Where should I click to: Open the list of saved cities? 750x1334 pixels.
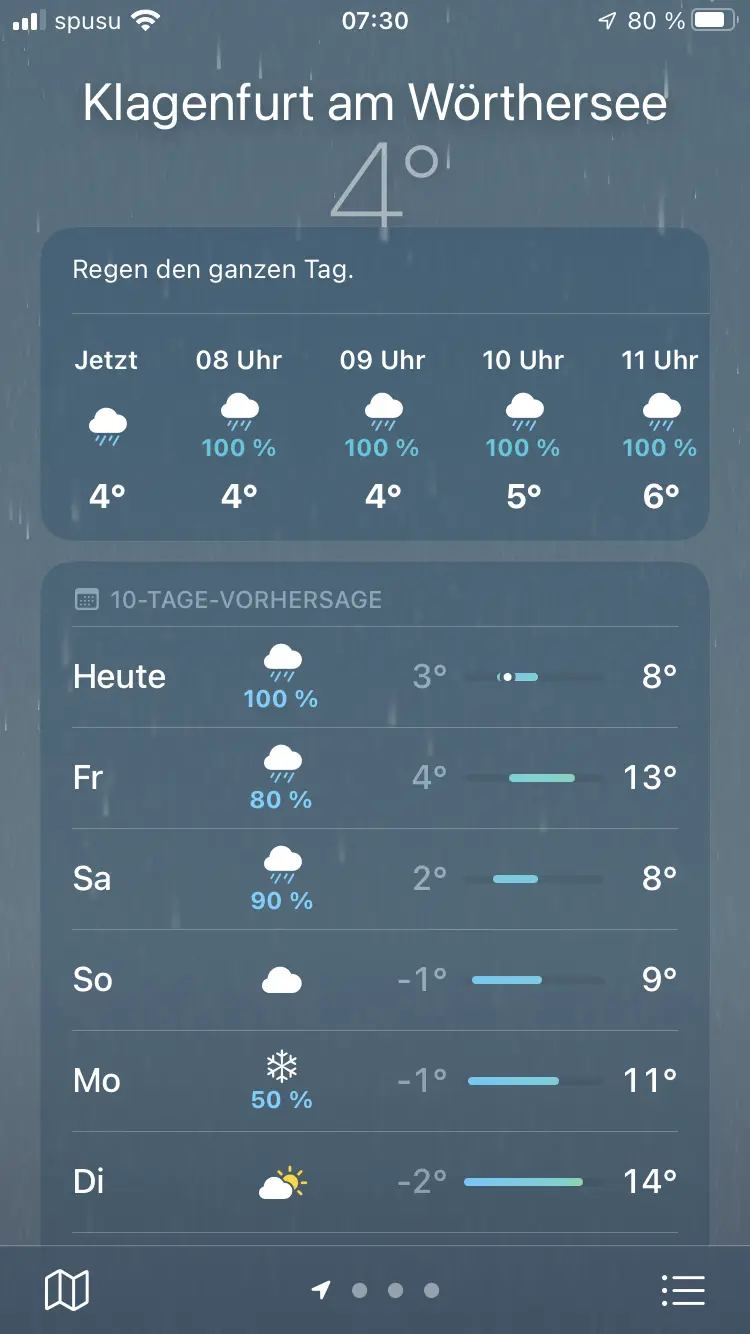683,1290
